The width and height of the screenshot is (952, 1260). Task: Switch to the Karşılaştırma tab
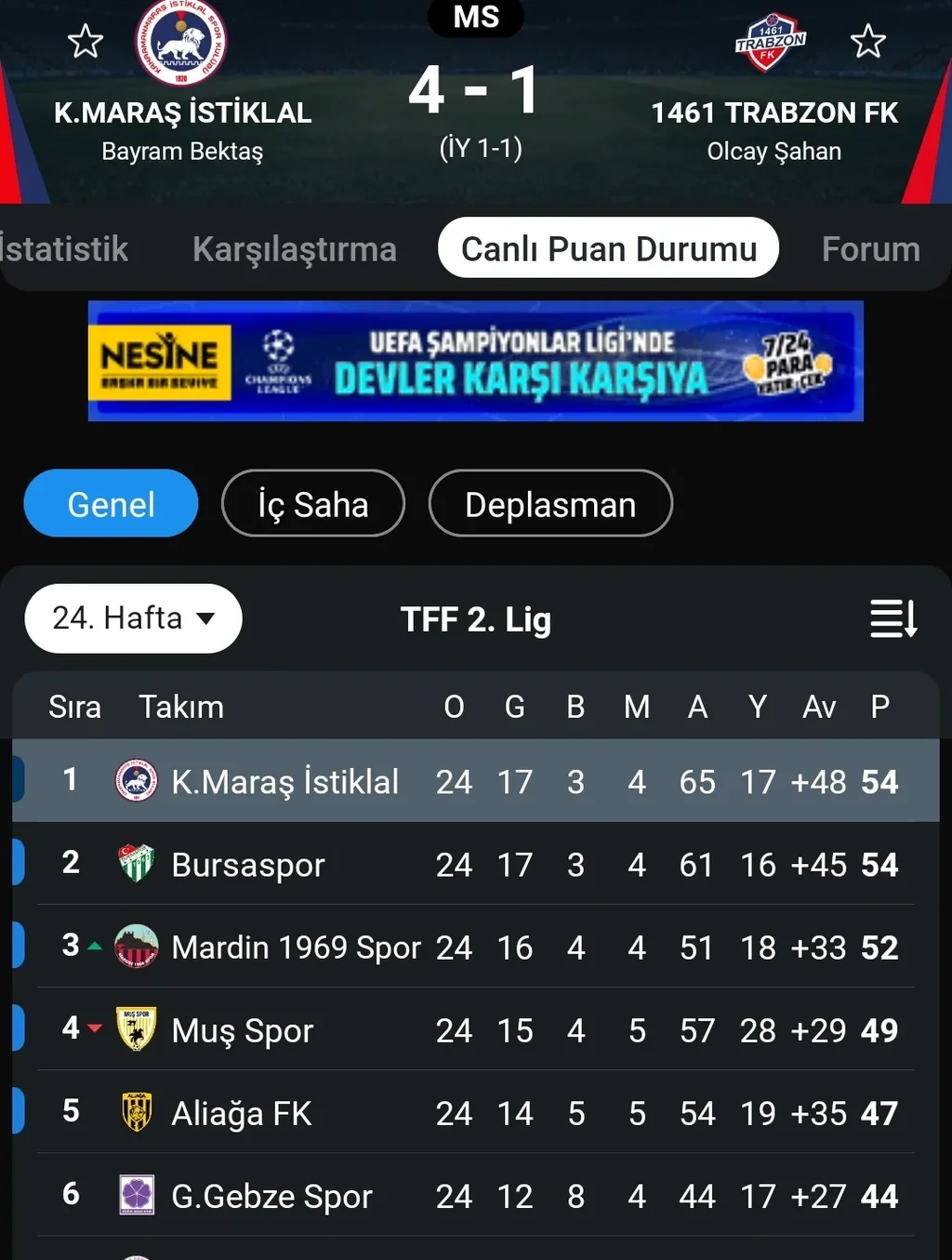click(x=294, y=249)
